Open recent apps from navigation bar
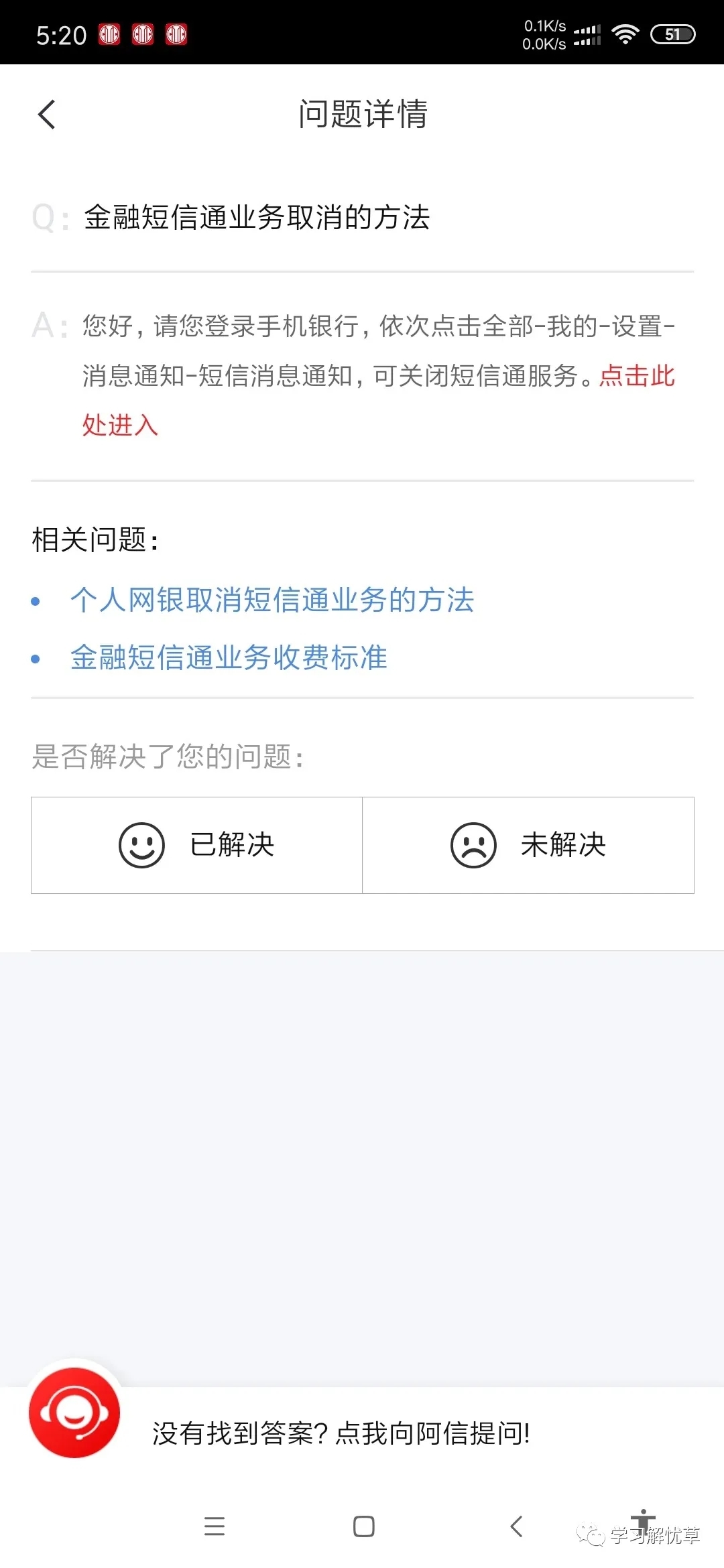Screen dimensions: 724x1568 point(215,1526)
